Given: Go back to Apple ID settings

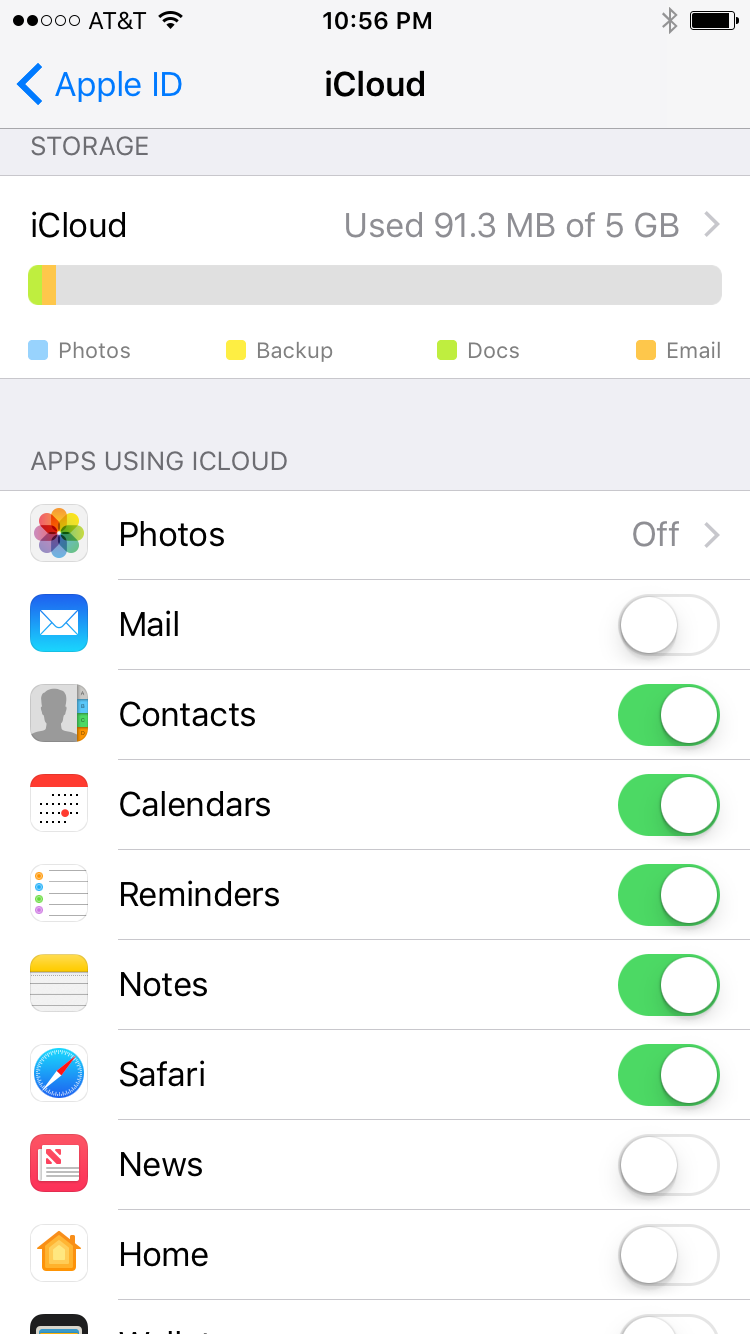Looking at the screenshot, I should pyautogui.click(x=100, y=85).
